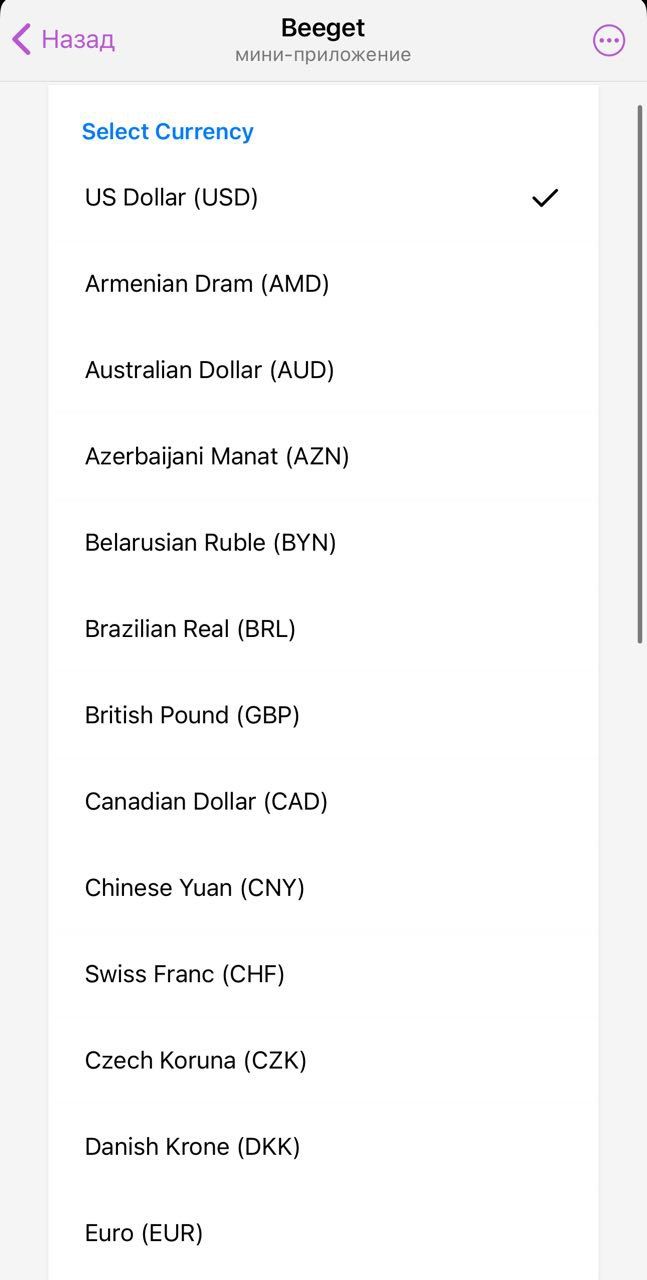Open the three-dot overflow menu

pos(609,40)
